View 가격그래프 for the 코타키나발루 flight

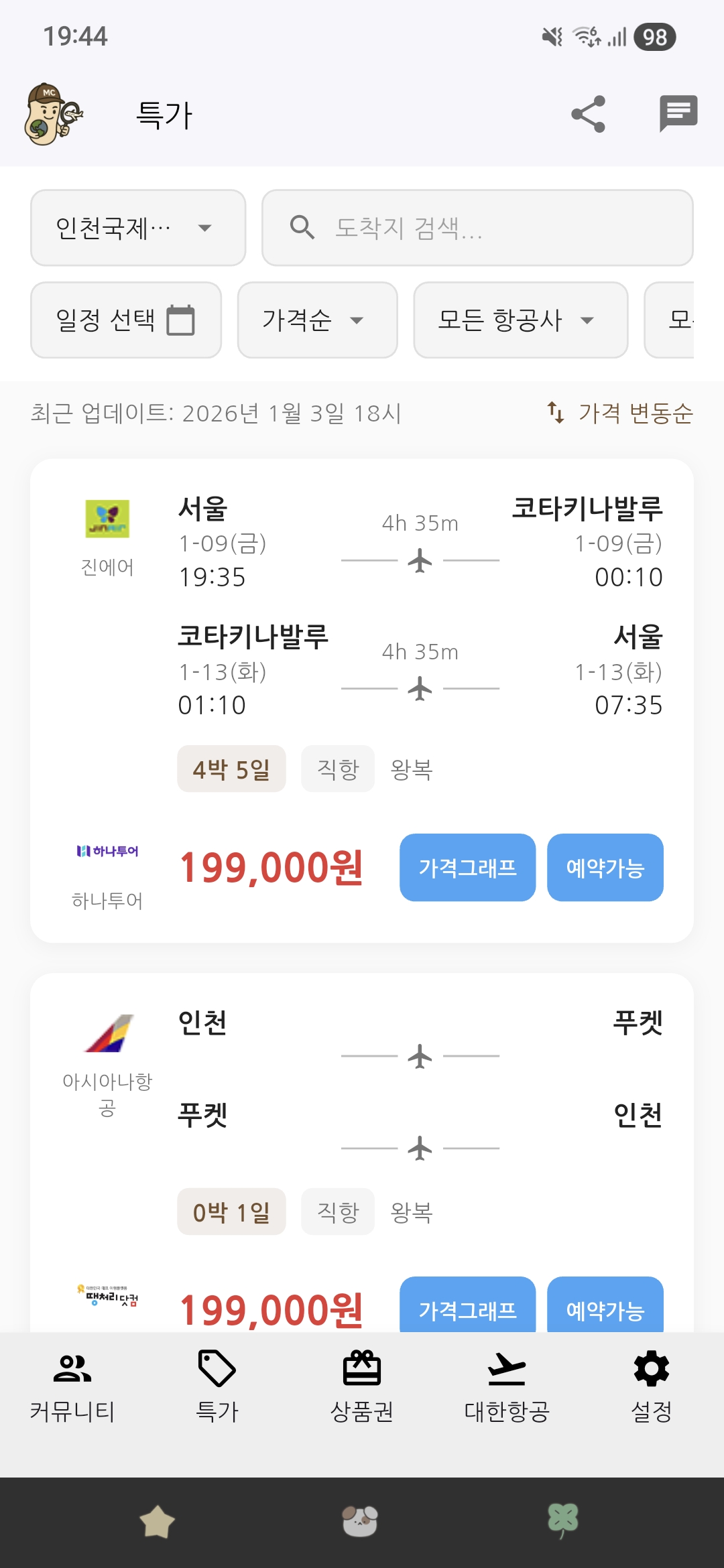(467, 868)
